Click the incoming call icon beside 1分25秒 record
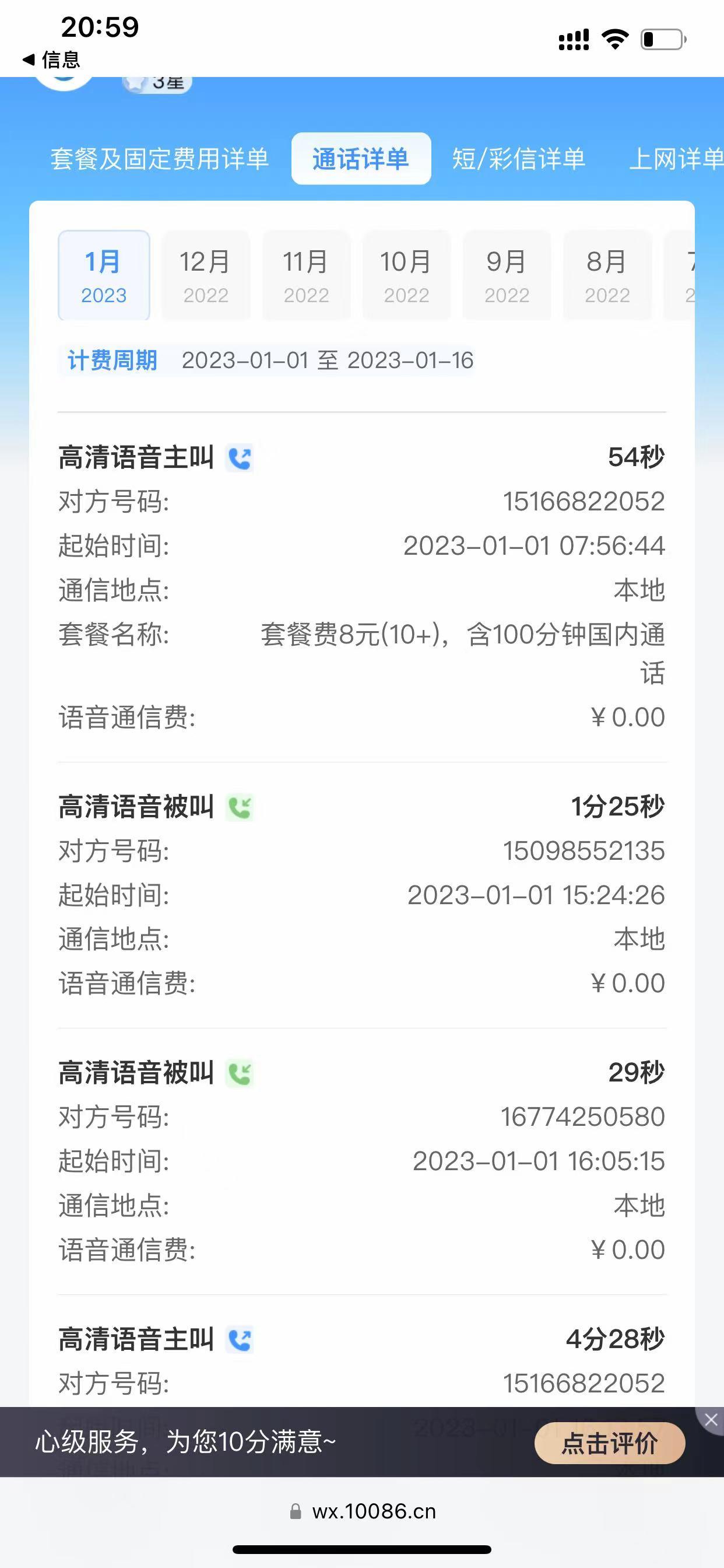 pos(238,808)
